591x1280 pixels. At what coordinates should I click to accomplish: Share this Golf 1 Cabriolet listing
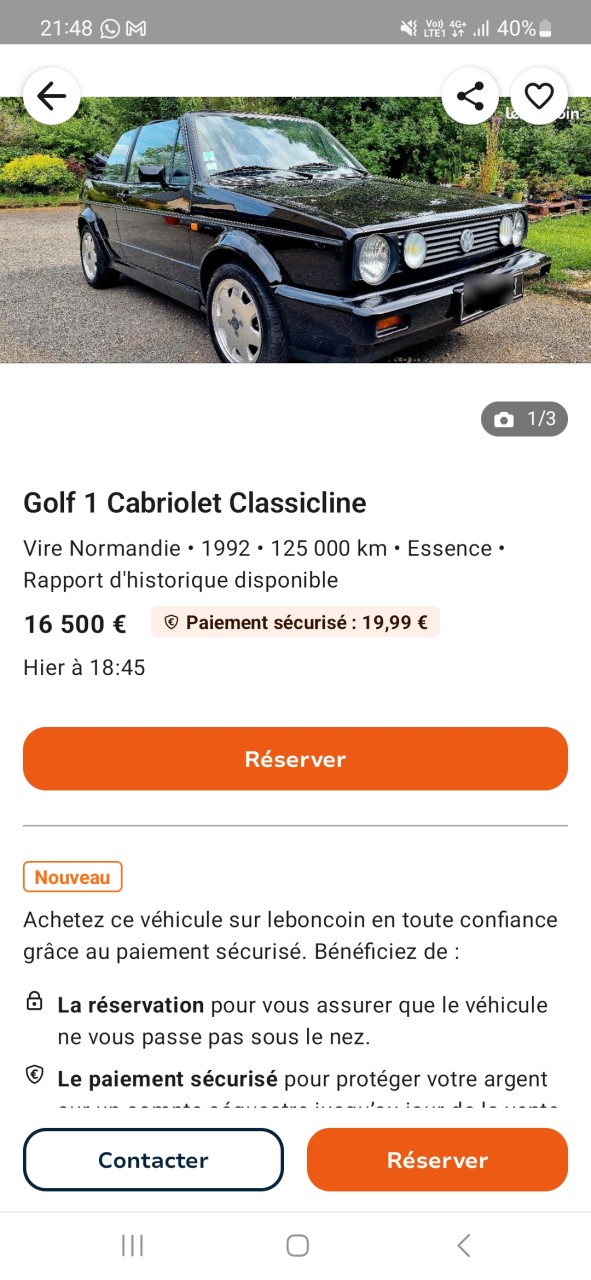470,96
